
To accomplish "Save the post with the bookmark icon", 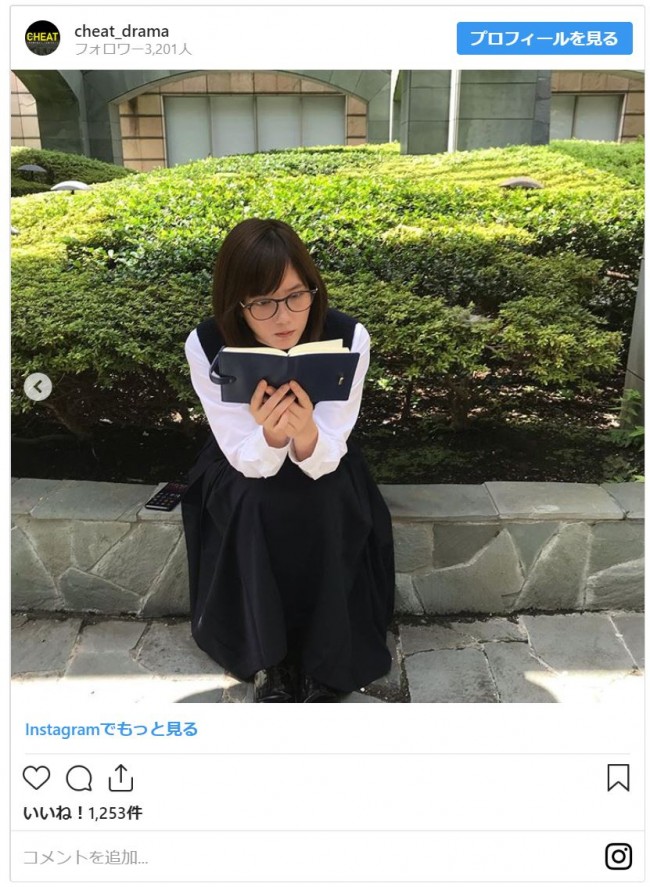I will point(618,778).
